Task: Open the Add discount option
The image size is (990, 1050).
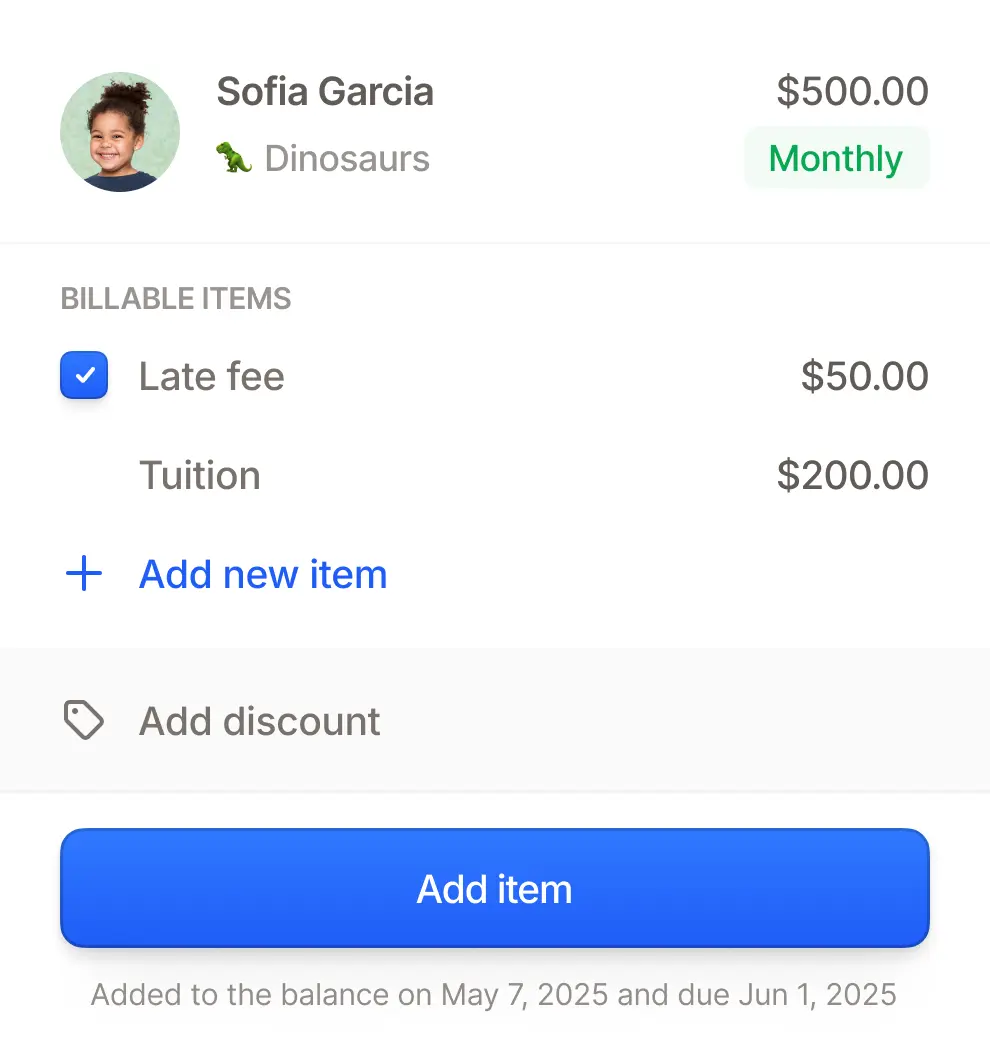Action: (x=259, y=721)
